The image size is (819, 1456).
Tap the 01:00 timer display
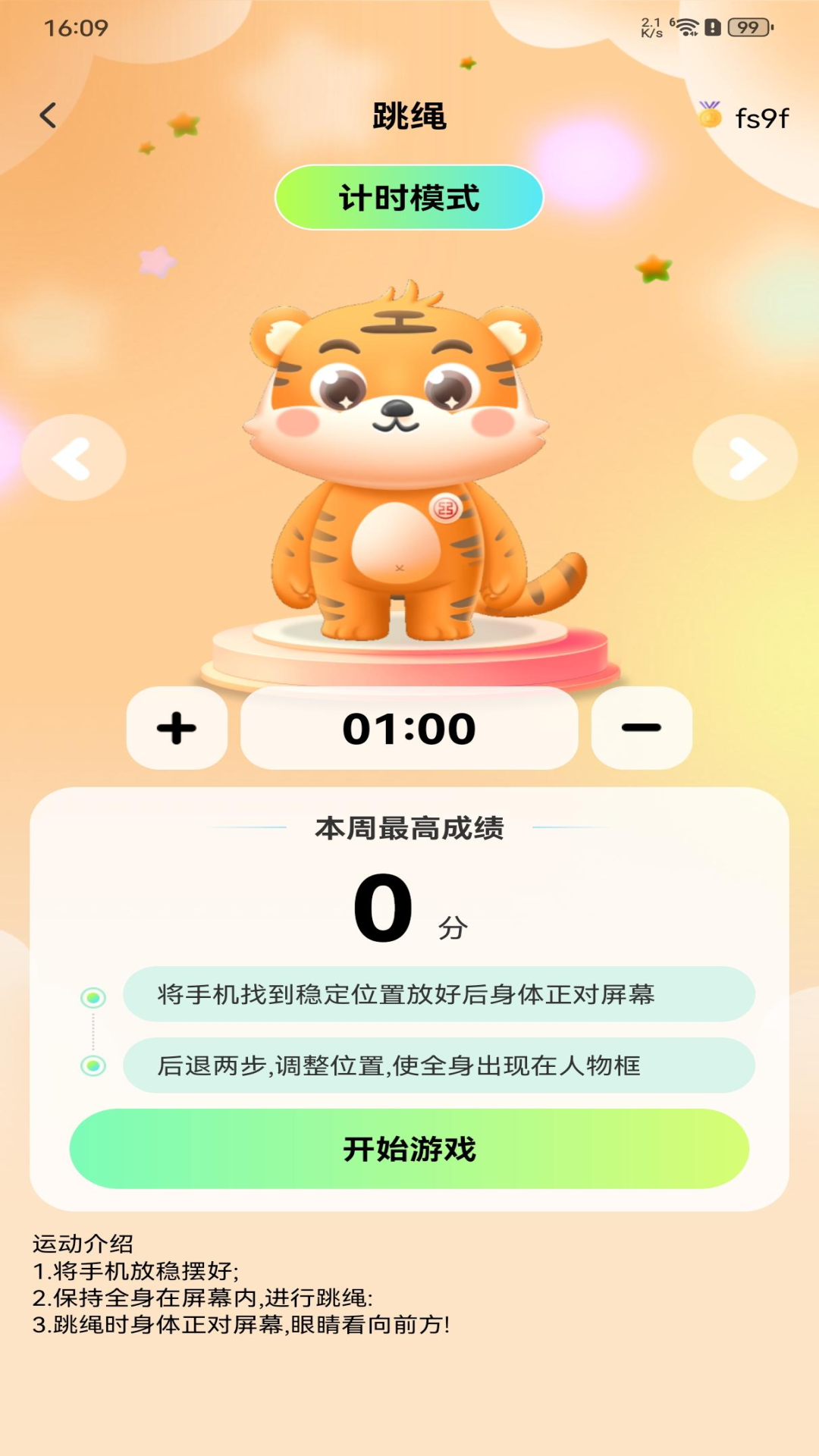click(409, 728)
